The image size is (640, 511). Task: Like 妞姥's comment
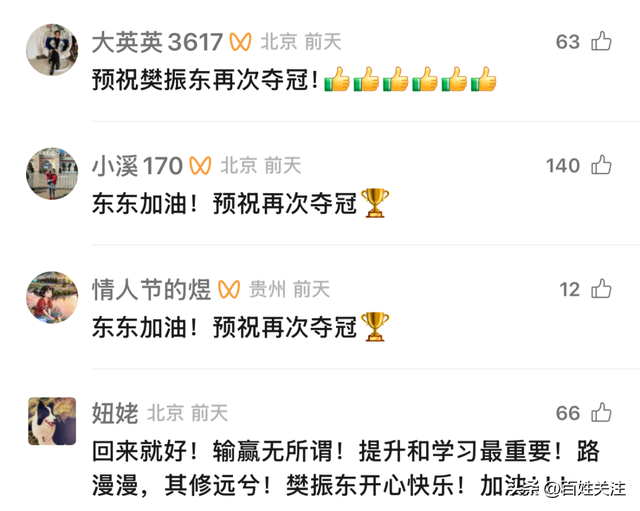click(x=601, y=412)
